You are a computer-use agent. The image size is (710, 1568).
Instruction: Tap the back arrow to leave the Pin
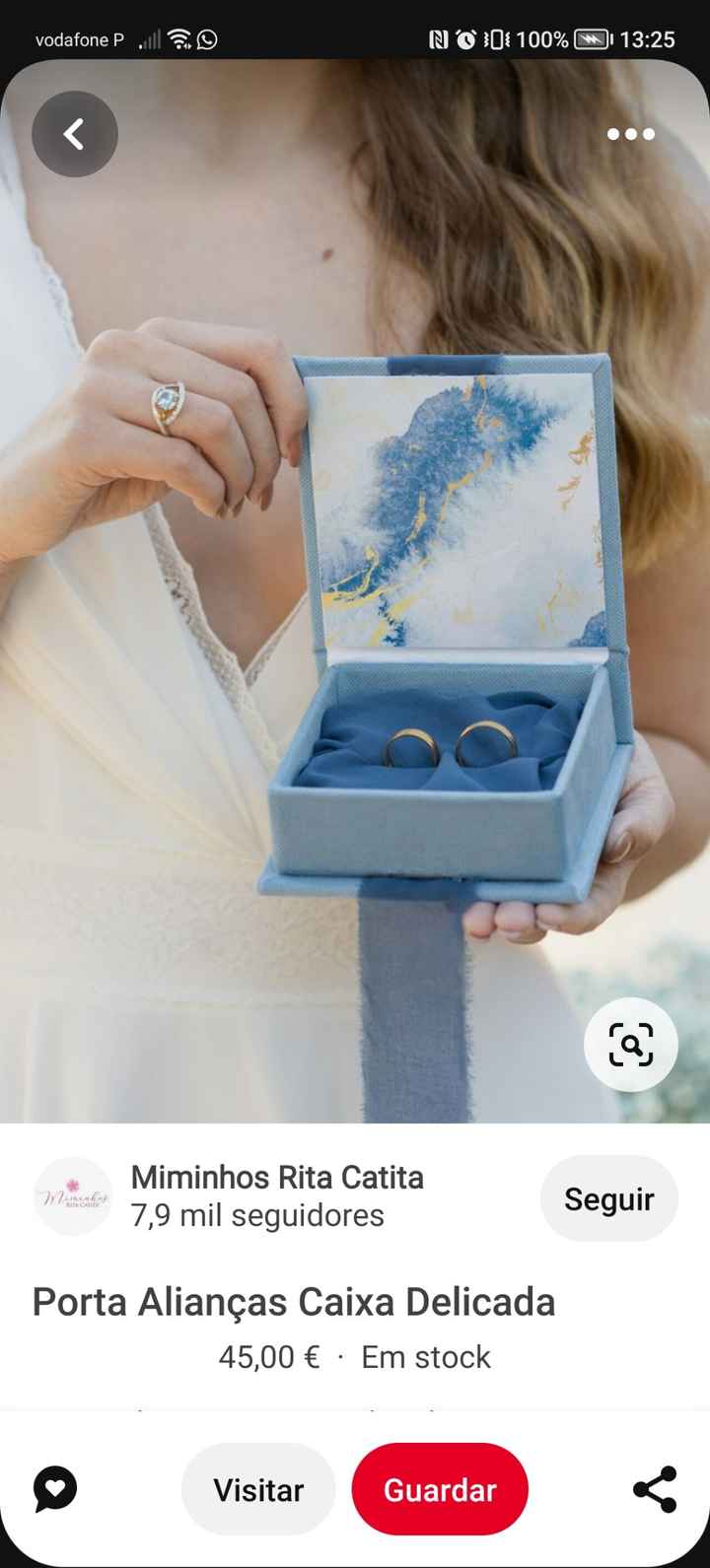coord(74,134)
